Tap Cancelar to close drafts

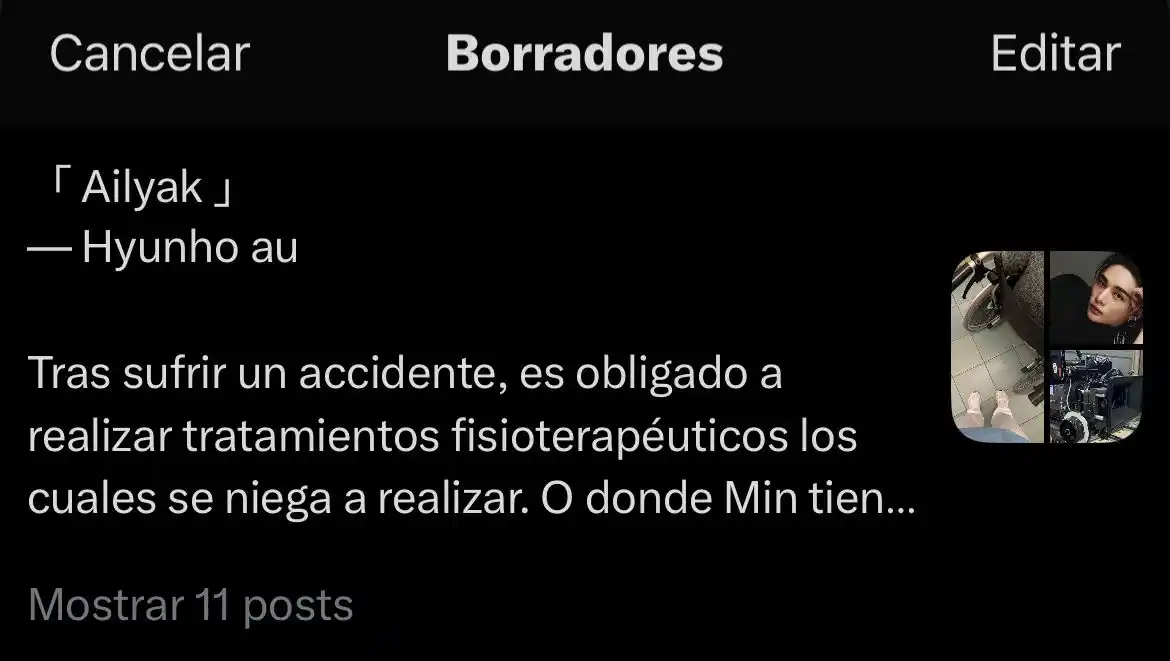[x=149, y=53]
